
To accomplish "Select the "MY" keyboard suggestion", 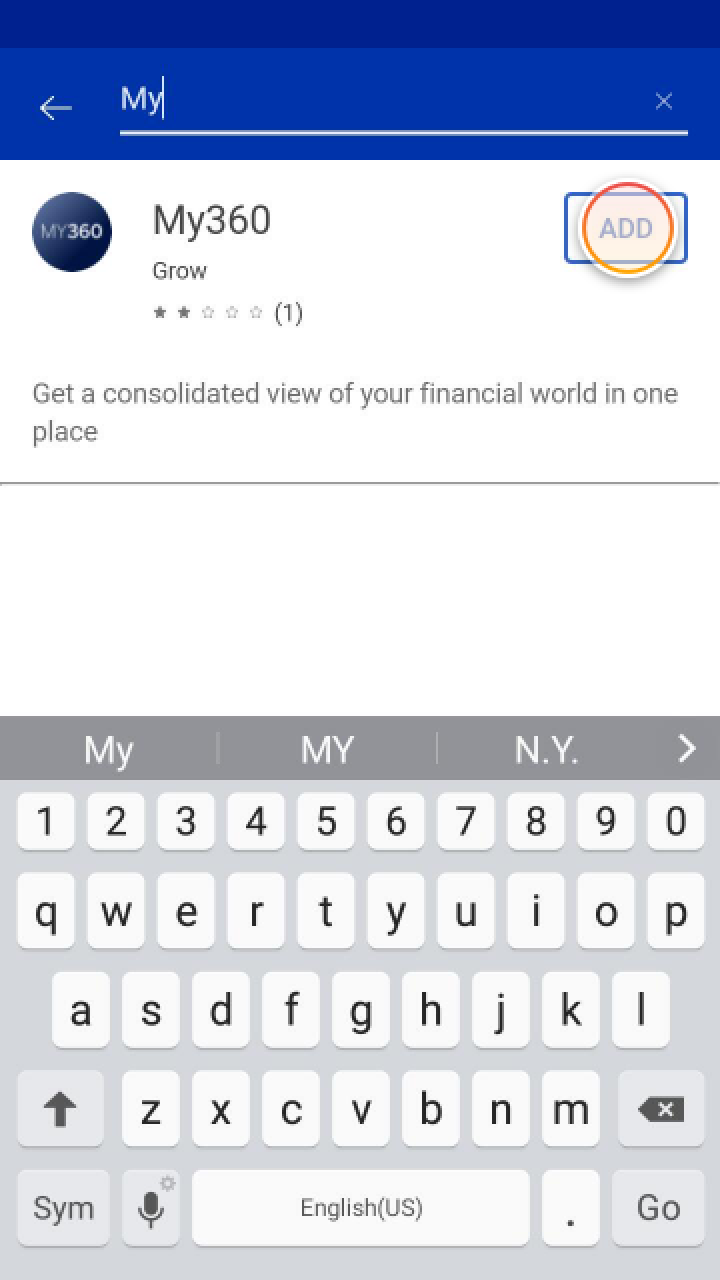I will click(327, 749).
